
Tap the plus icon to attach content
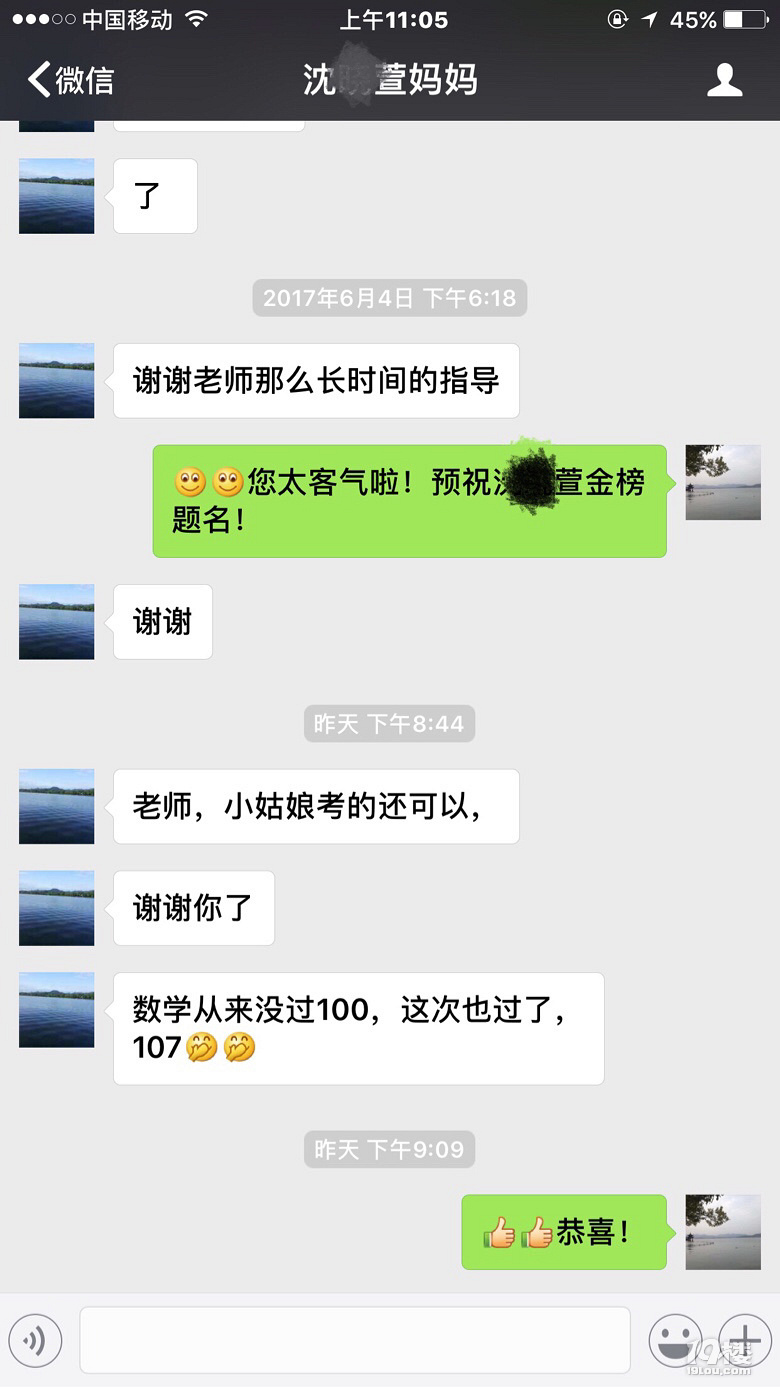coord(744,1340)
